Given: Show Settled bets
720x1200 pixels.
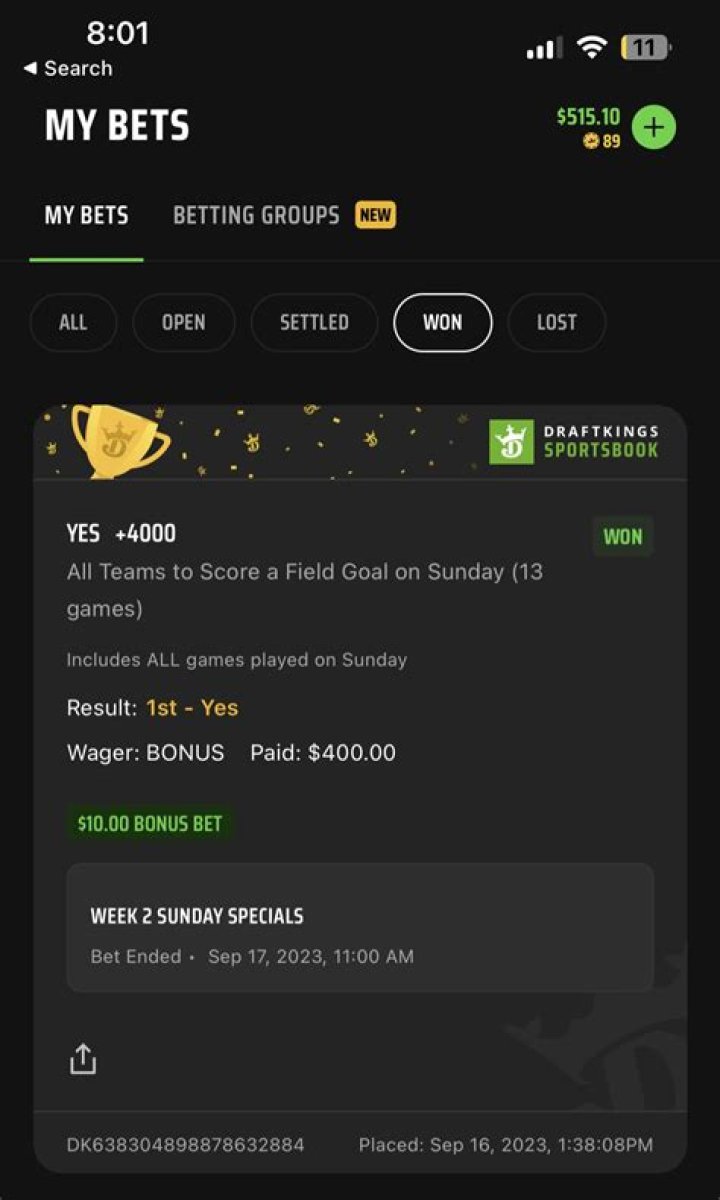Looking at the screenshot, I should pos(314,322).
